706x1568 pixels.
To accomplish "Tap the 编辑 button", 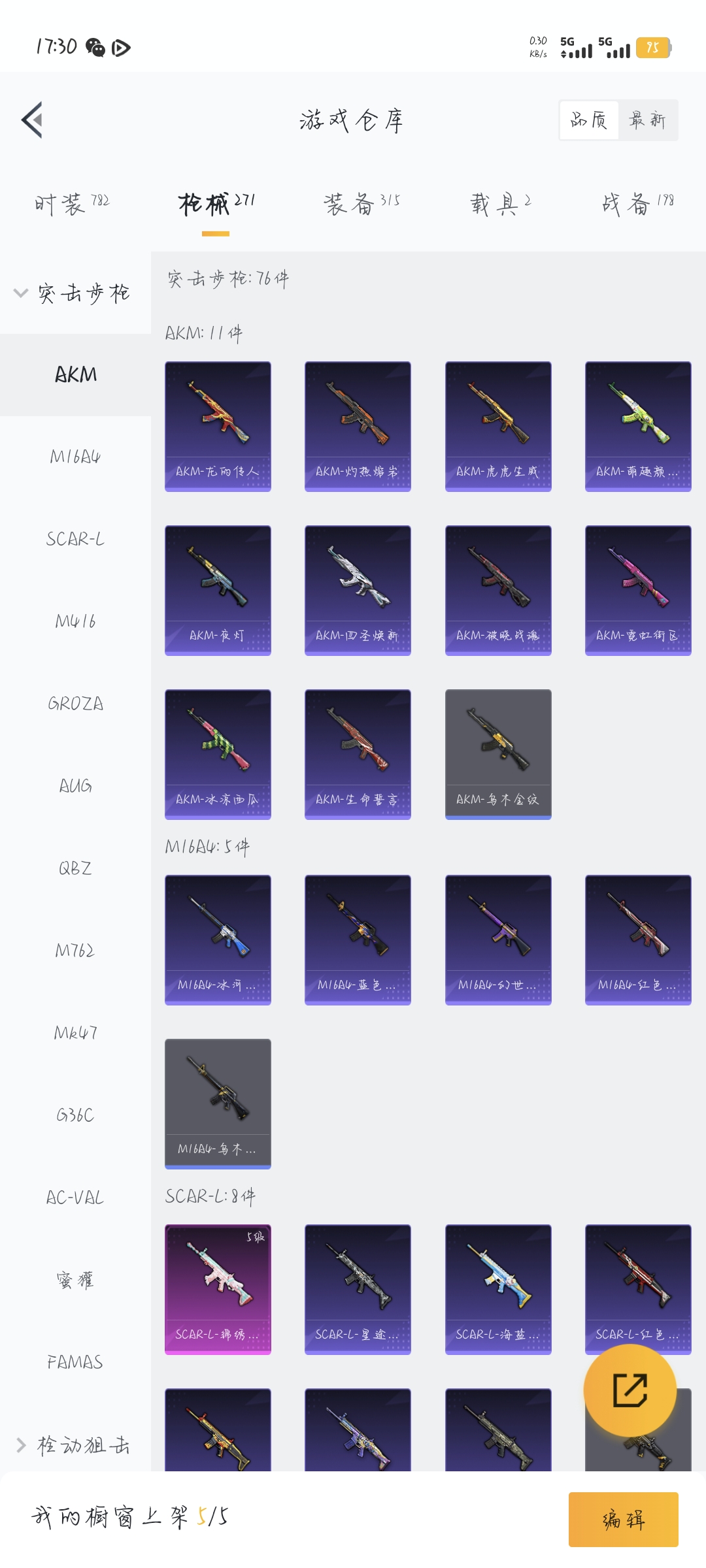I will coord(623,1519).
